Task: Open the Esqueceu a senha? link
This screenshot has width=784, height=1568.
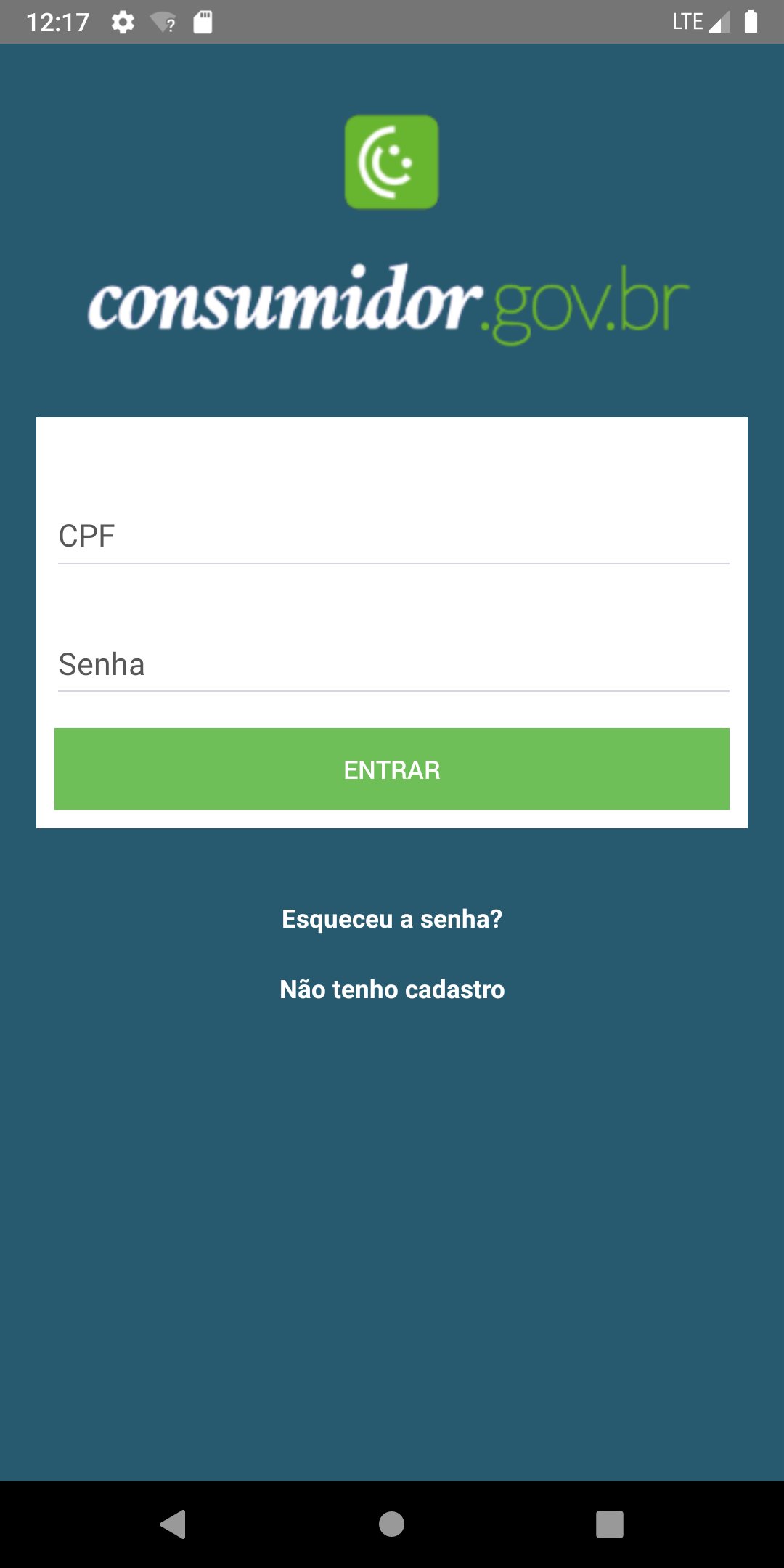Action: click(x=392, y=919)
